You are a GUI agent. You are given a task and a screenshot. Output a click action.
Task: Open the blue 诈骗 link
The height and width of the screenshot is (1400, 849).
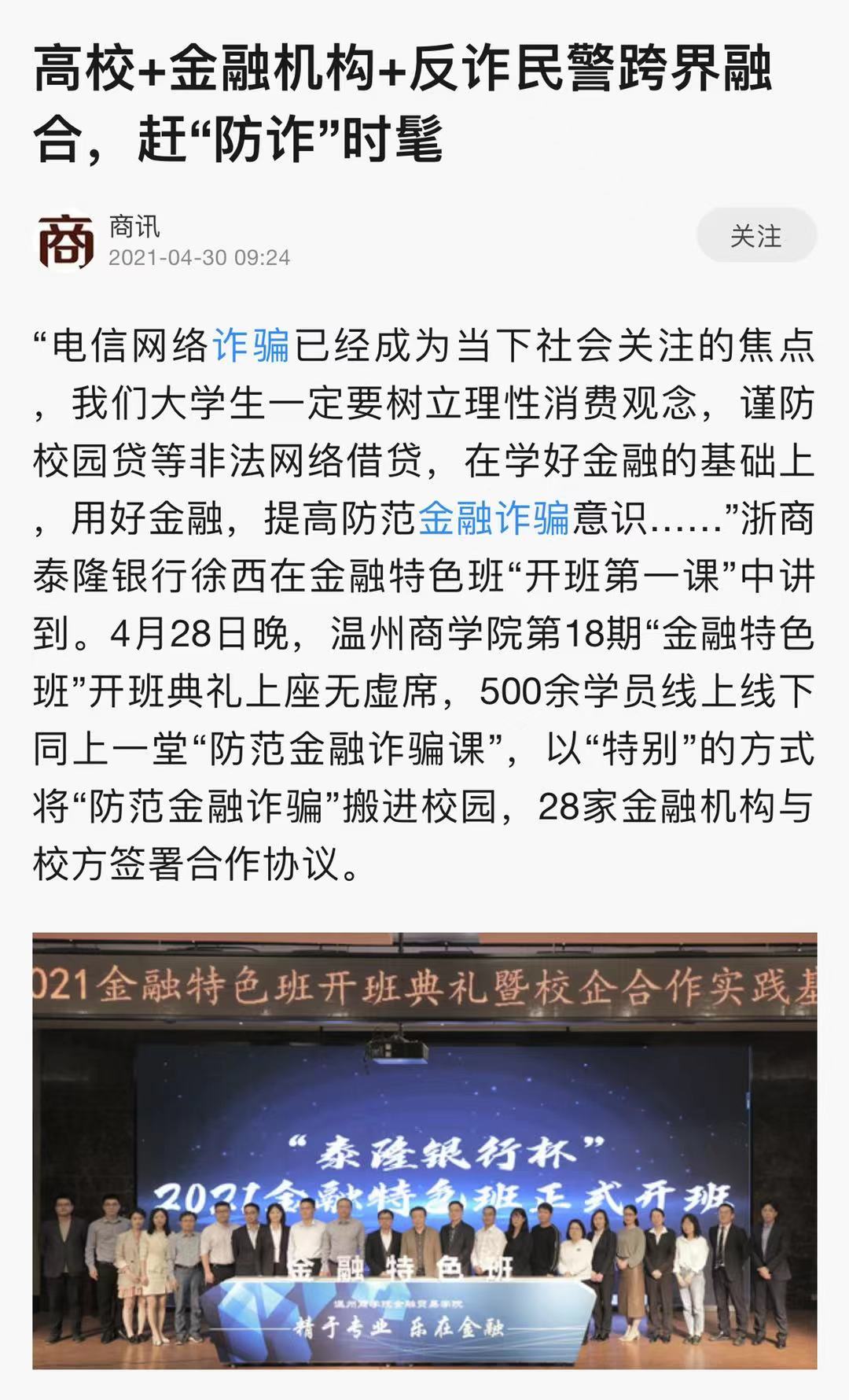coord(252,346)
